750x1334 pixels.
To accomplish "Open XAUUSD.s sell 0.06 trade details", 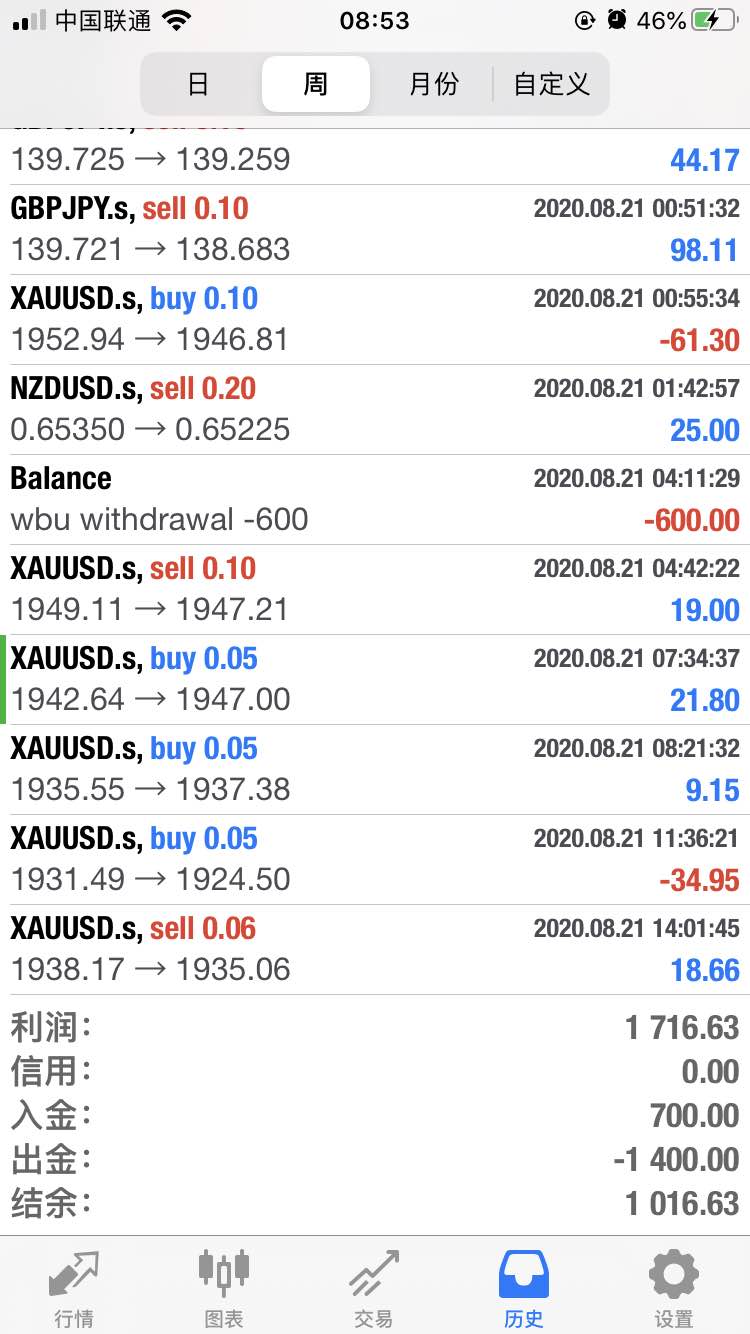I will pyautogui.click(x=375, y=950).
